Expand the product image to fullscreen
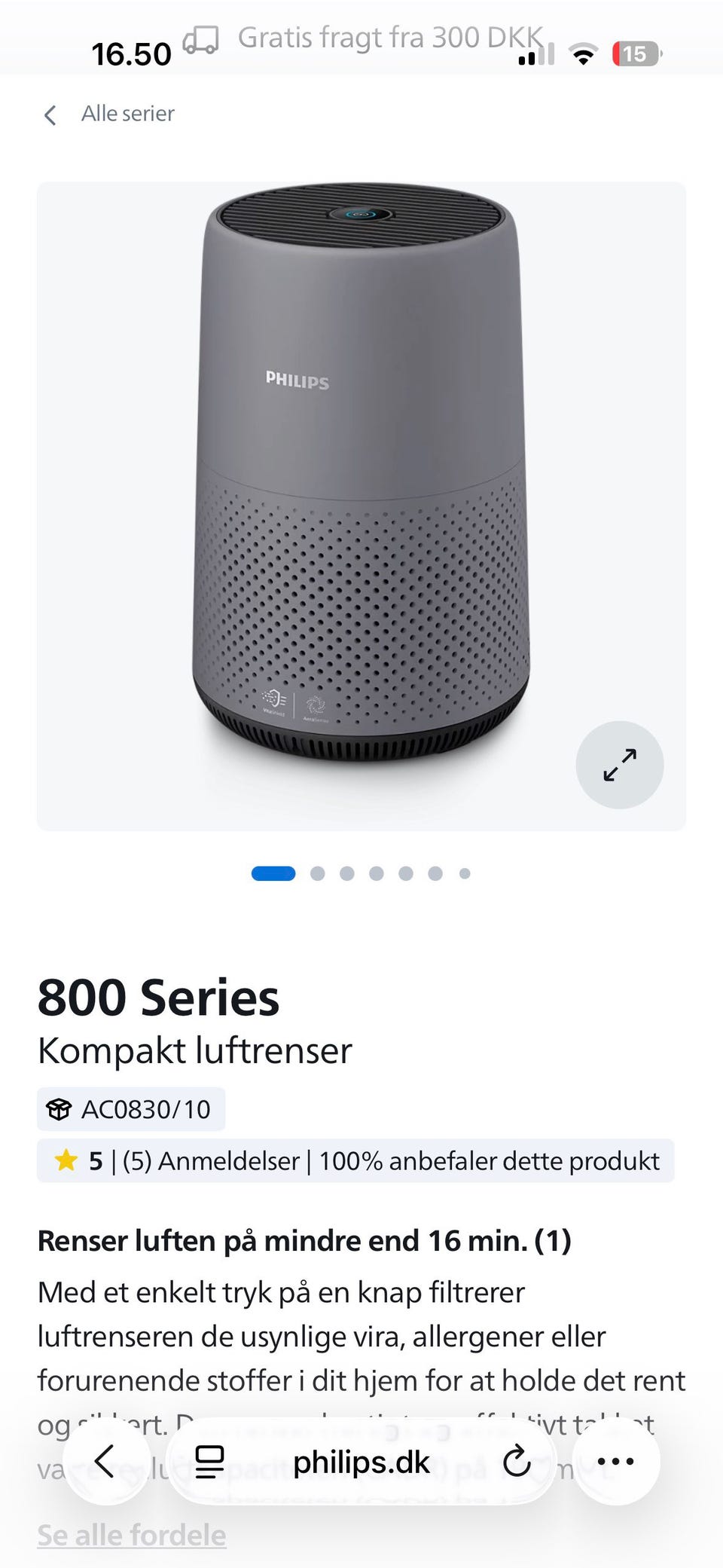Screen dimensions: 723x1568 point(619,765)
